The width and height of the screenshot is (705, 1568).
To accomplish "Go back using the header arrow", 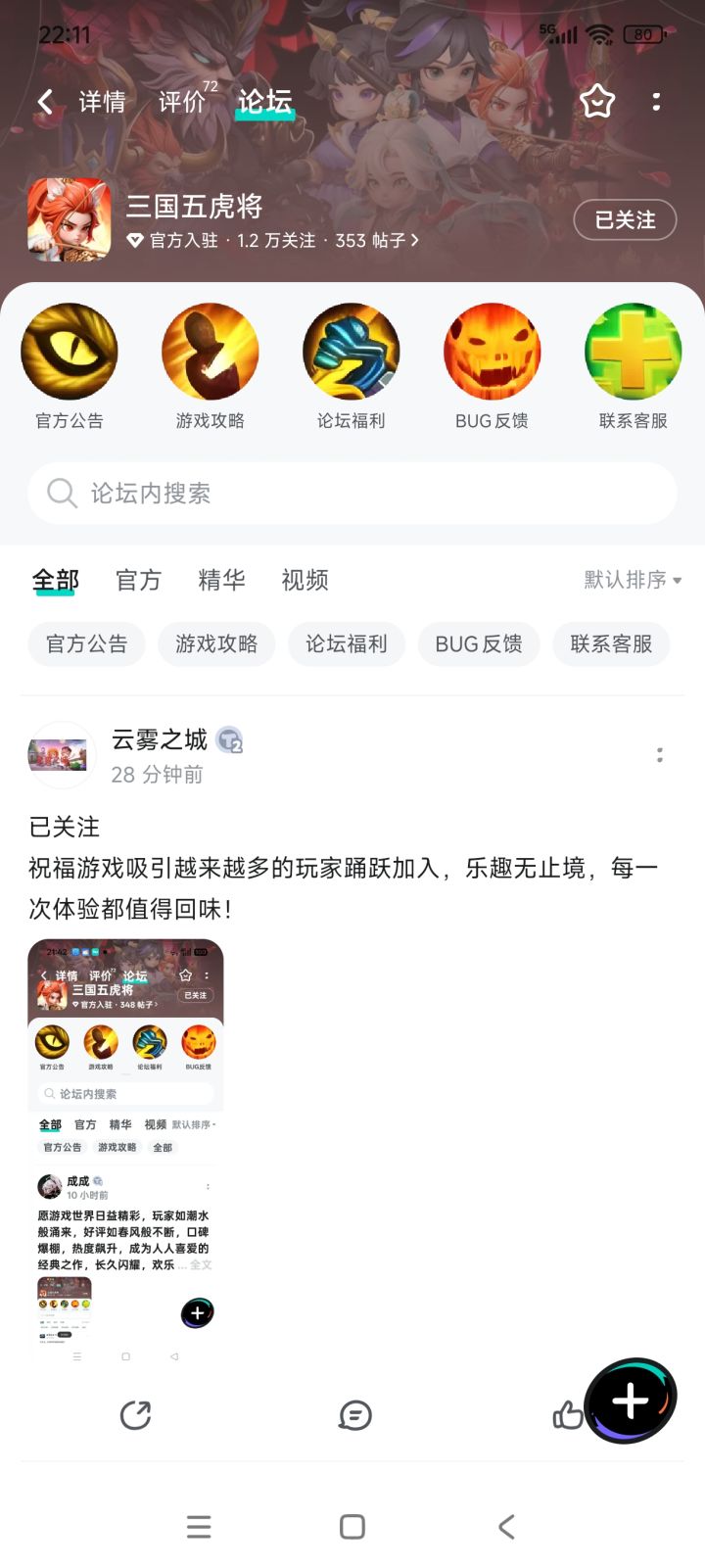I will [45, 102].
